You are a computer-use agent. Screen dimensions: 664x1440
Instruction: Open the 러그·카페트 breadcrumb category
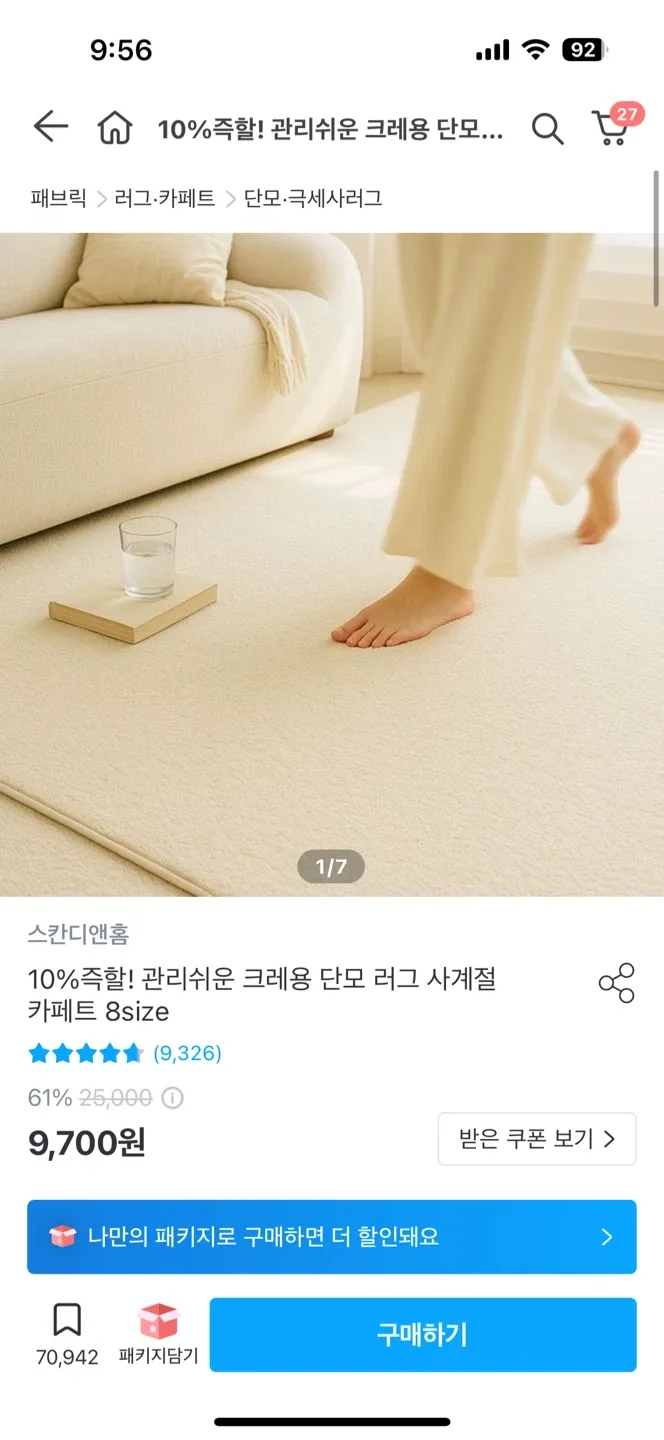[x=165, y=198]
